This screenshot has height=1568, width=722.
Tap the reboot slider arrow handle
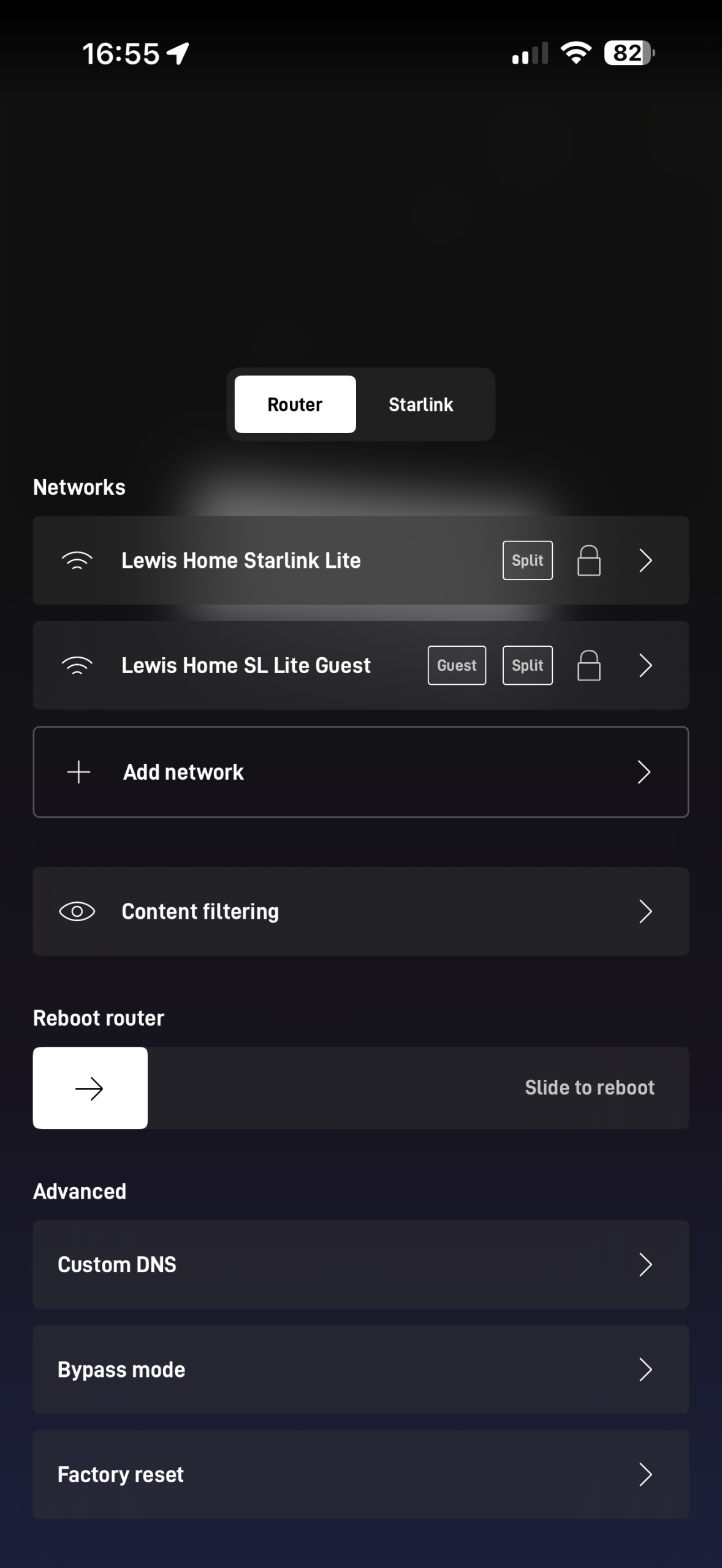(x=90, y=1088)
